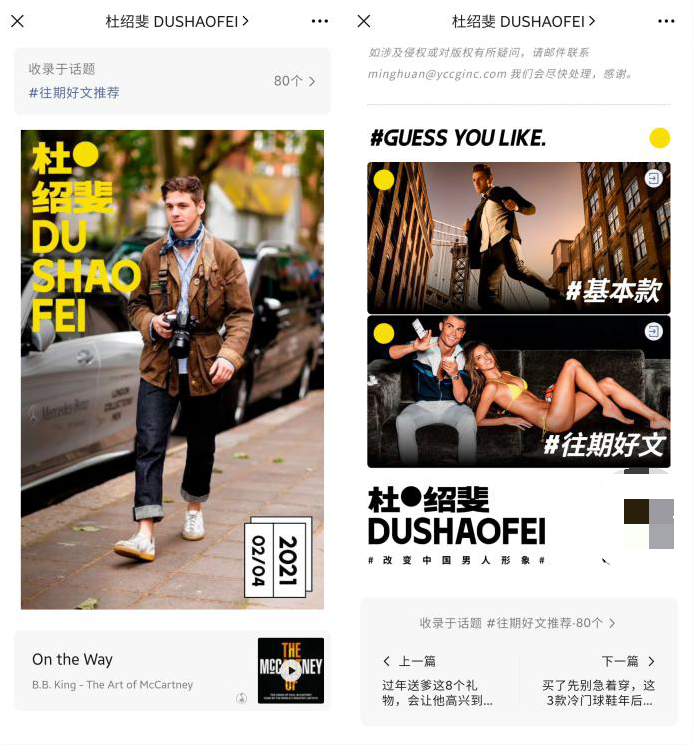This screenshot has height=745, width=693.
Task: Open the #往期好文 recommendation banner
Action: point(518,392)
